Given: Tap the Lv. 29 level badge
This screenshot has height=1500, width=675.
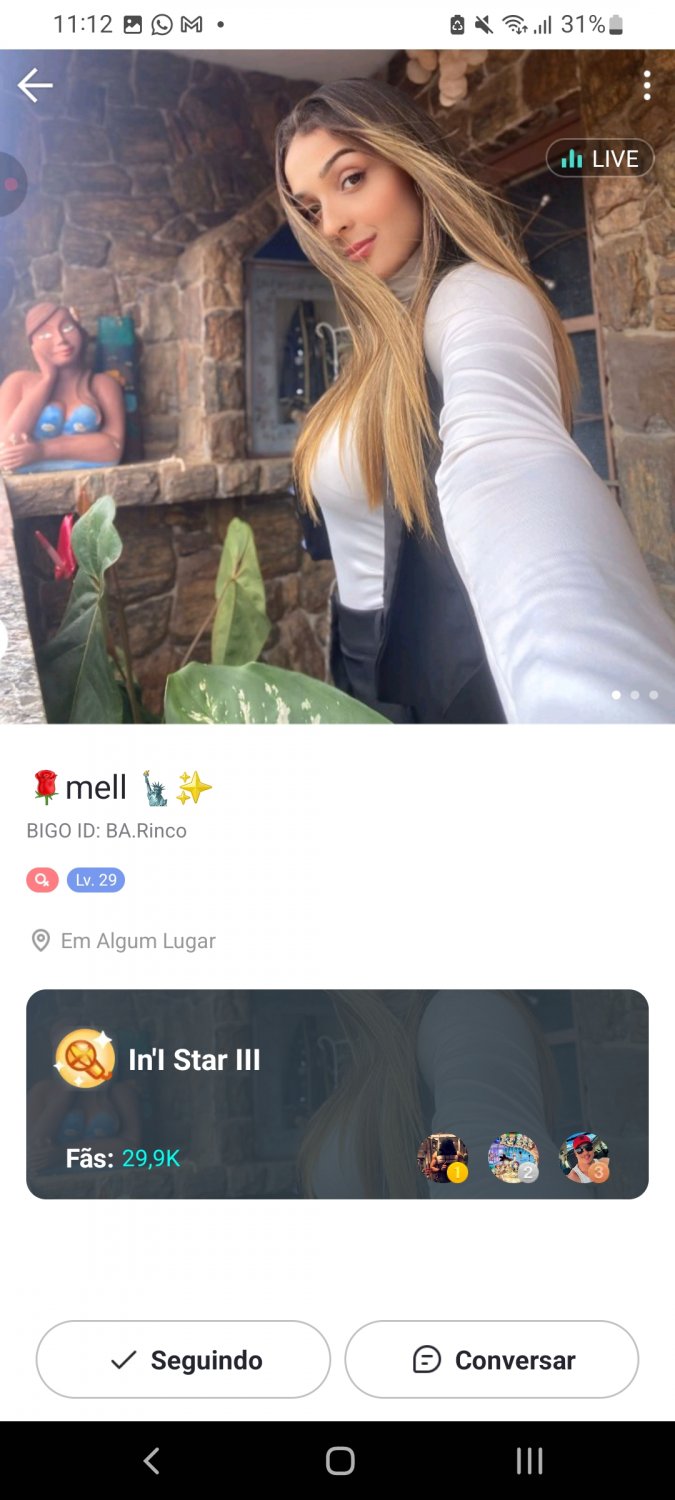Looking at the screenshot, I should (x=96, y=880).
